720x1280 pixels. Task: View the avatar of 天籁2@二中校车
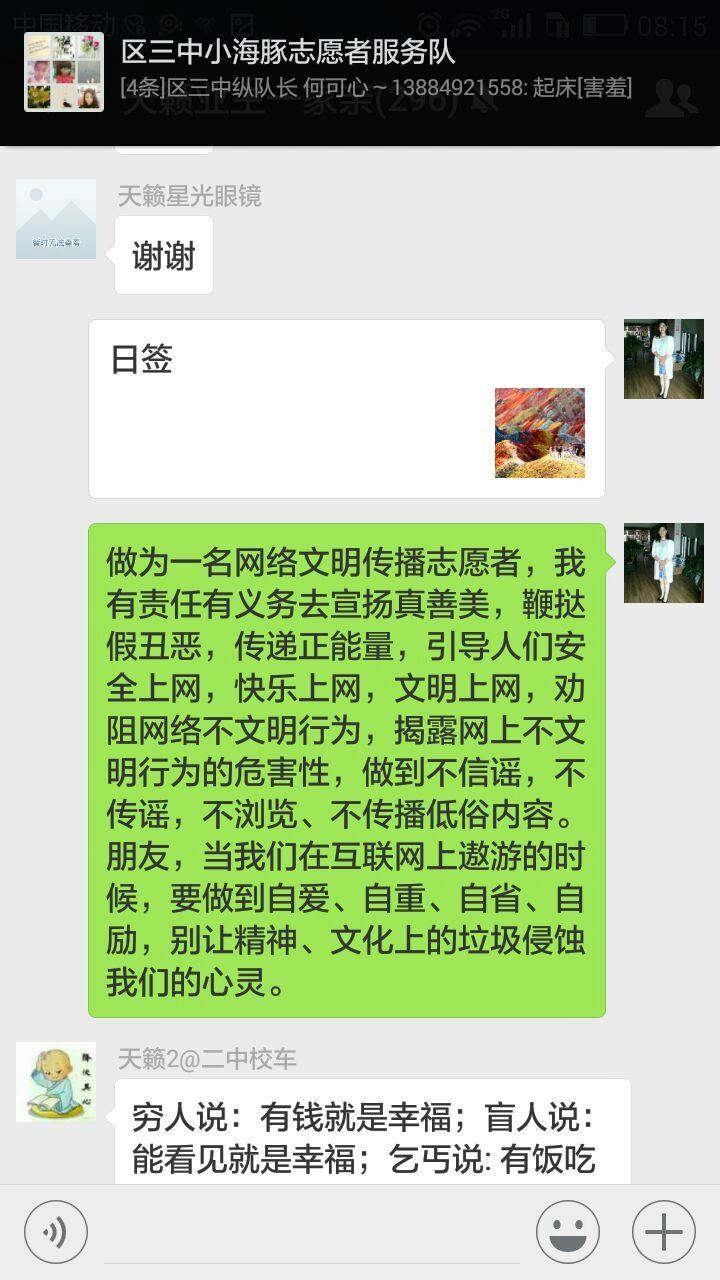(56, 1082)
